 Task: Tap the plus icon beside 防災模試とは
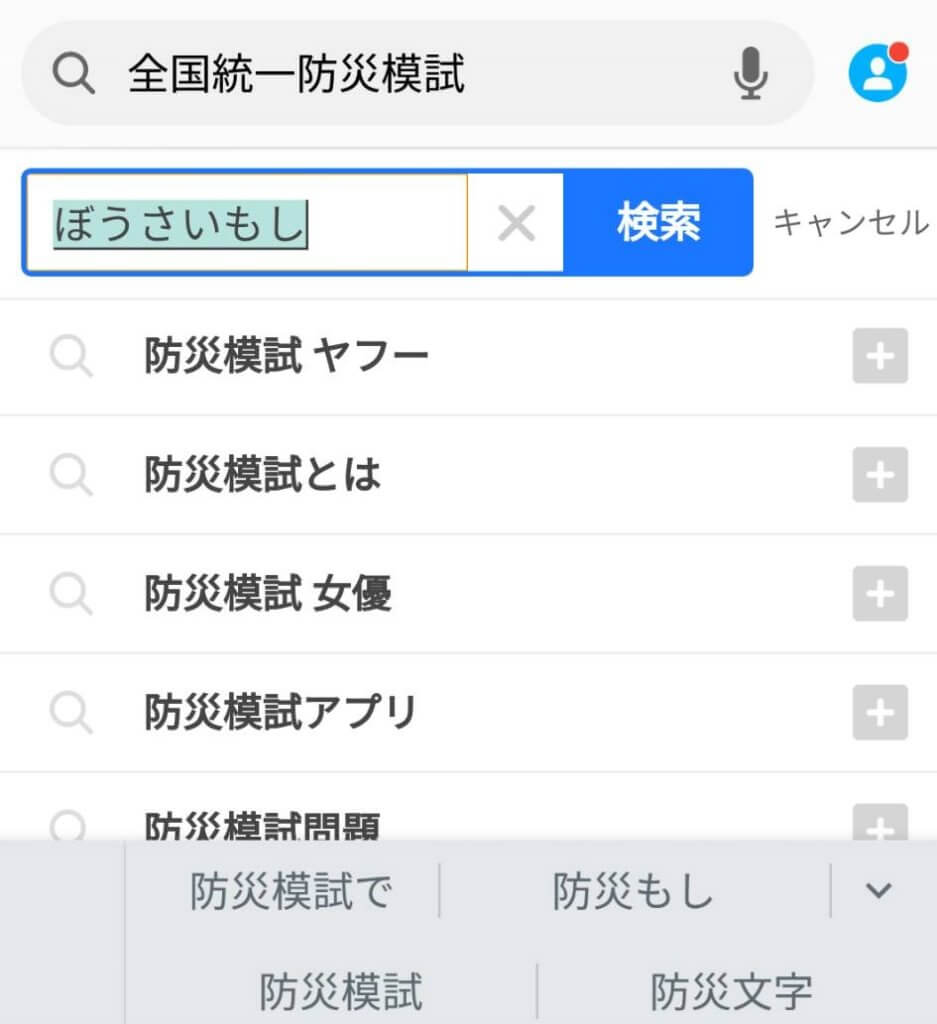point(880,475)
